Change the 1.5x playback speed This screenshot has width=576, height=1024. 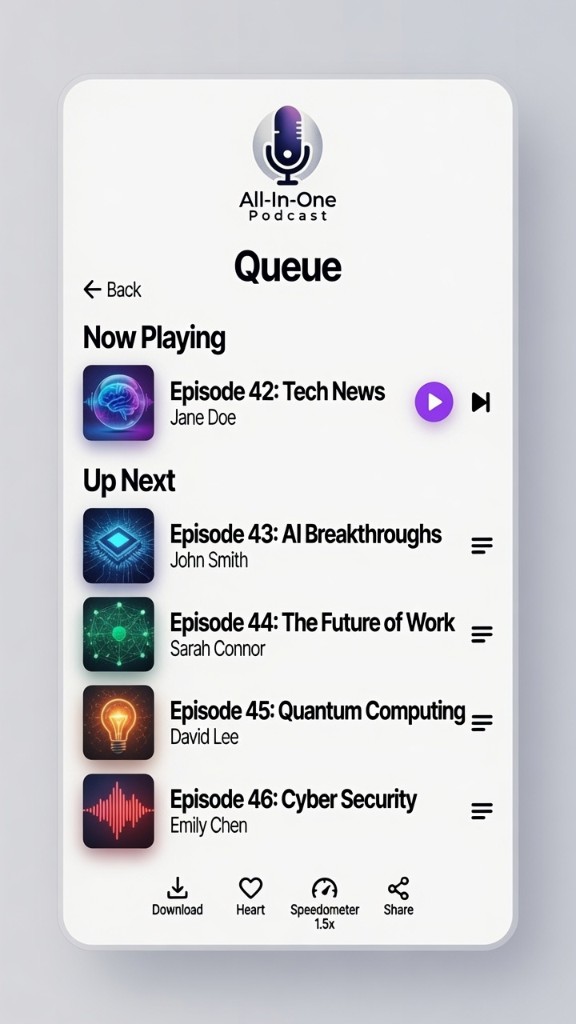click(325, 903)
